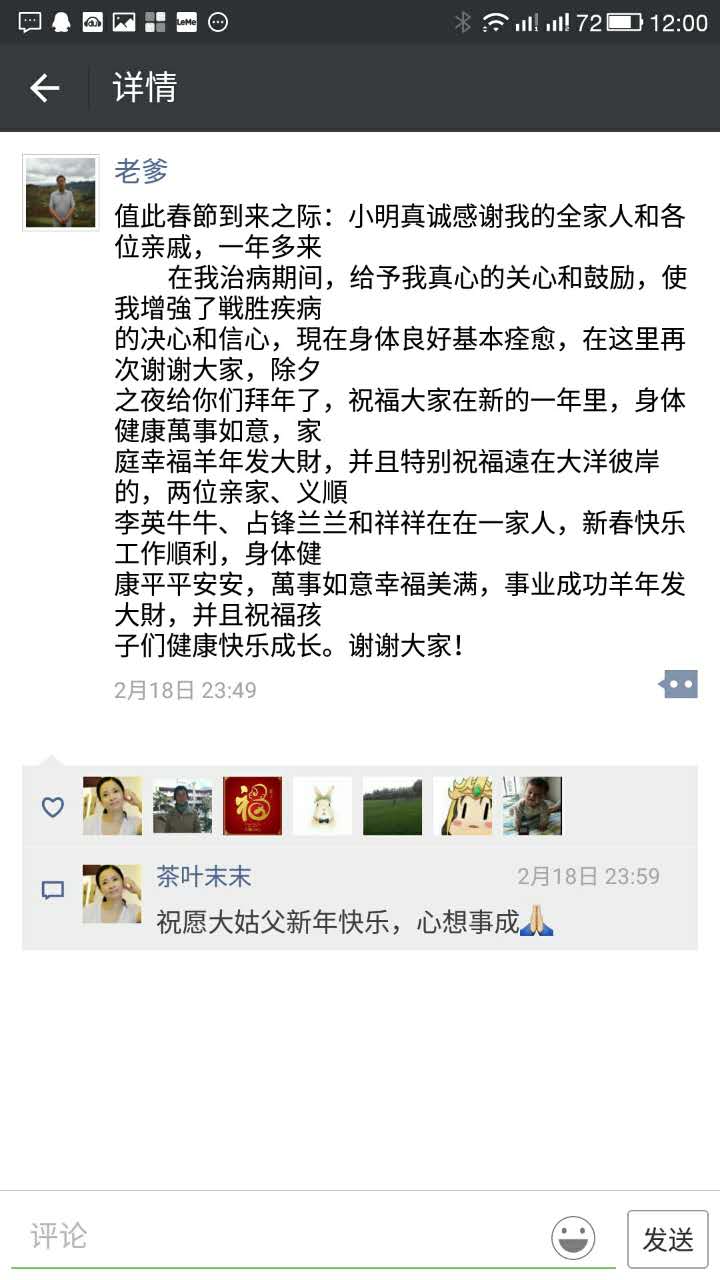Open the cartoon crowned character avatar in likes
Viewport: 720px width, 1280px height.
(x=462, y=806)
